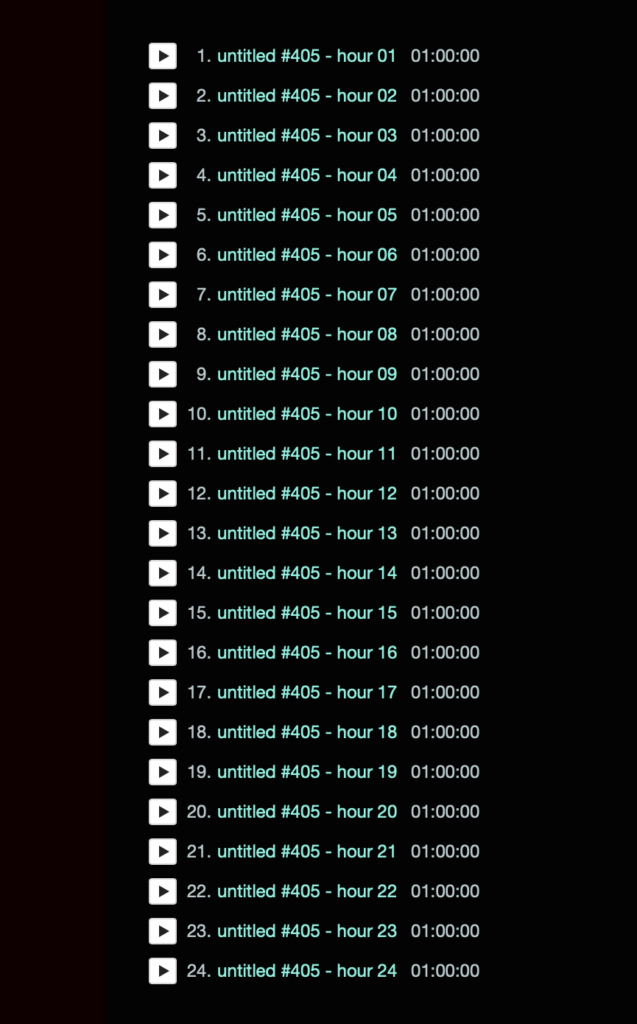This screenshot has height=1024, width=637.
Task: Open the 'untitled #405 - hour 04' link
Action: (x=307, y=176)
